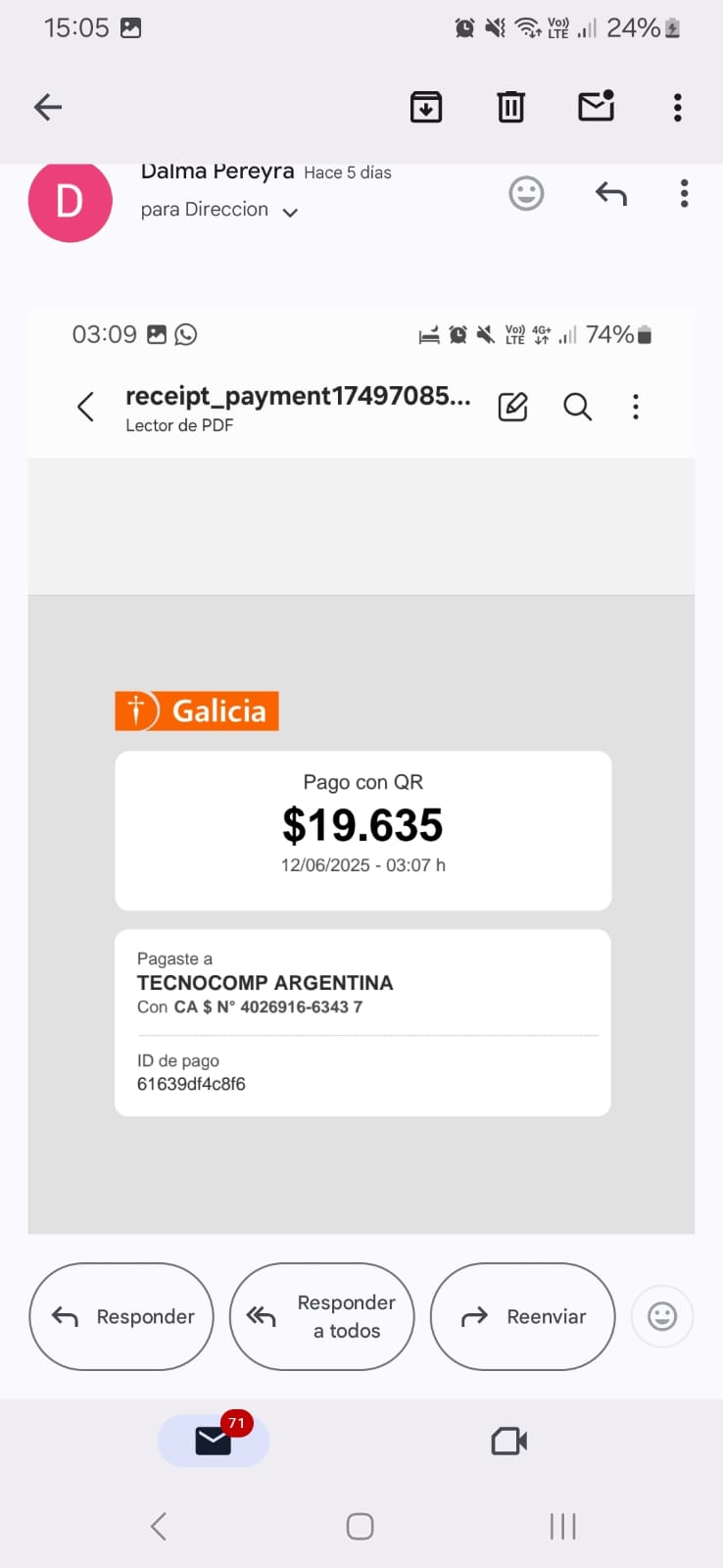Forward the email with Reenviar
The image size is (723, 1568).
point(522,1316)
